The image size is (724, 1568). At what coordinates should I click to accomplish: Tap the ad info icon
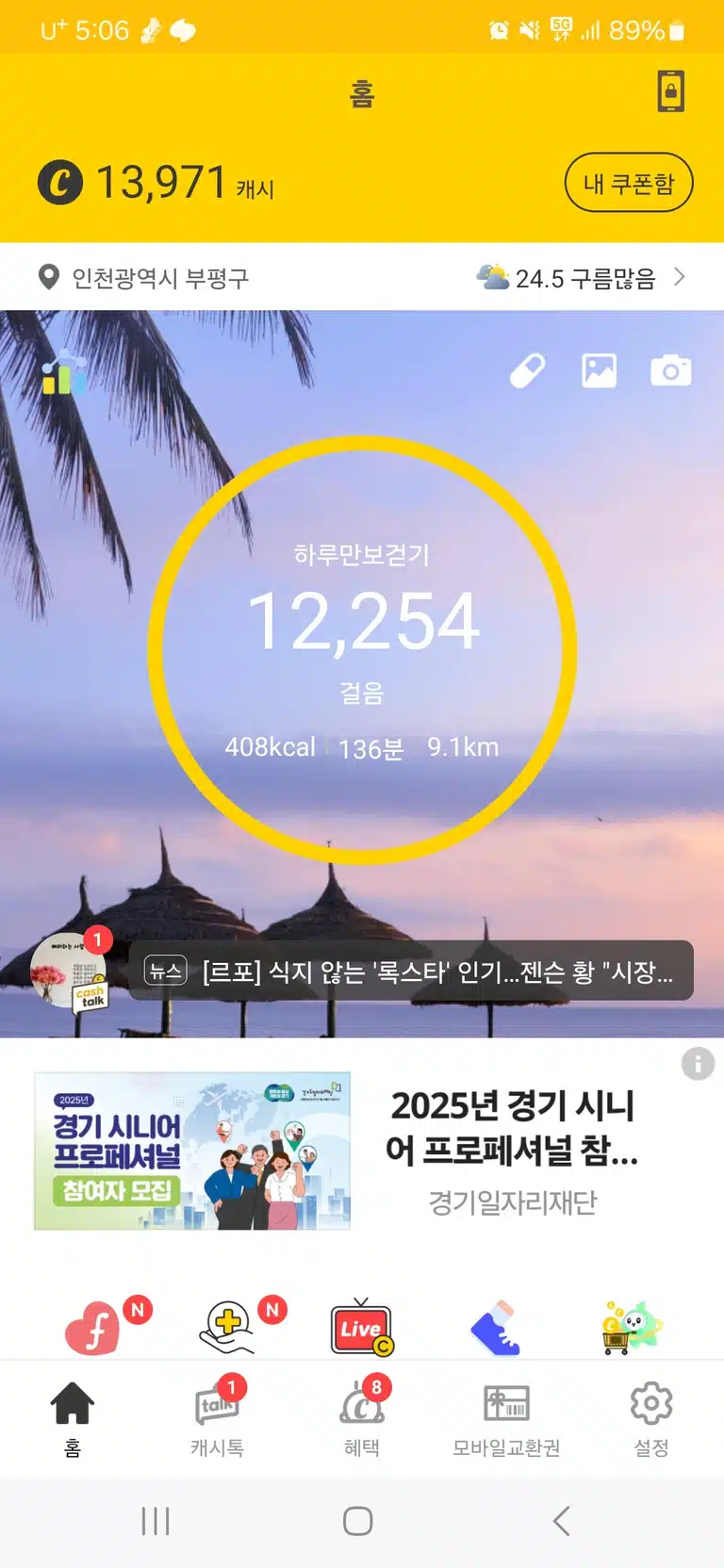(698, 1064)
